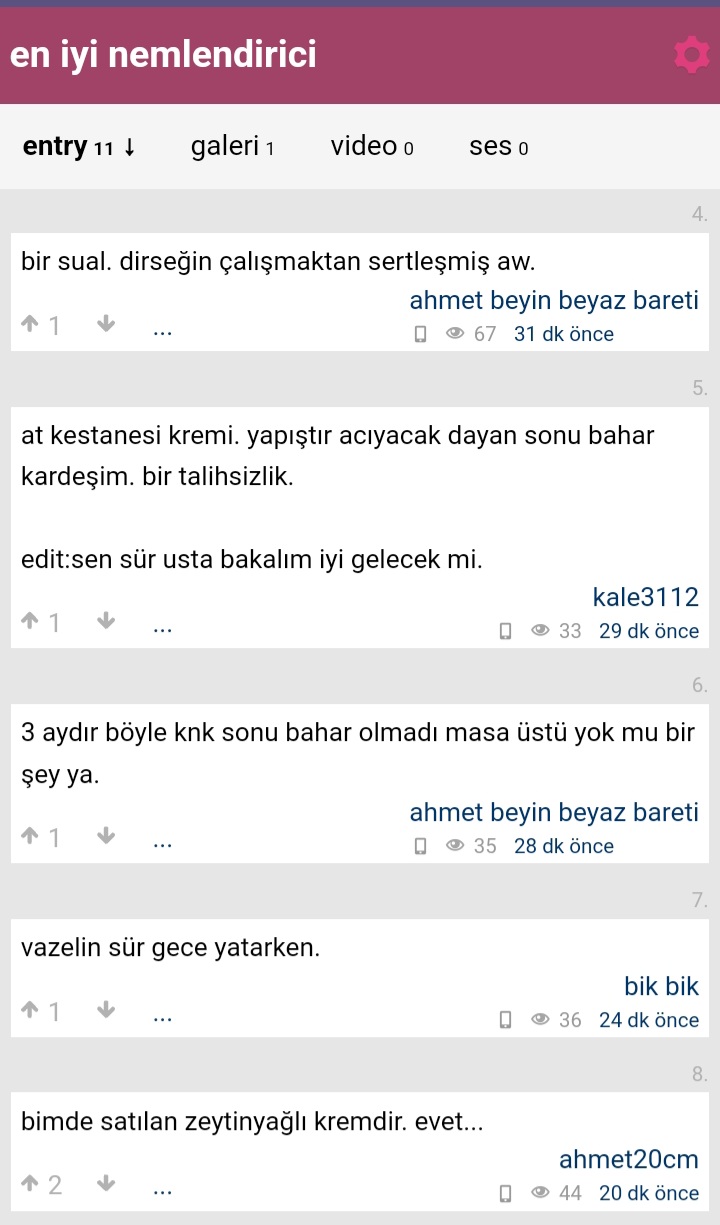Open author profile kale3112
The height and width of the screenshot is (1225, 720).
pyautogui.click(x=645, y=597)
